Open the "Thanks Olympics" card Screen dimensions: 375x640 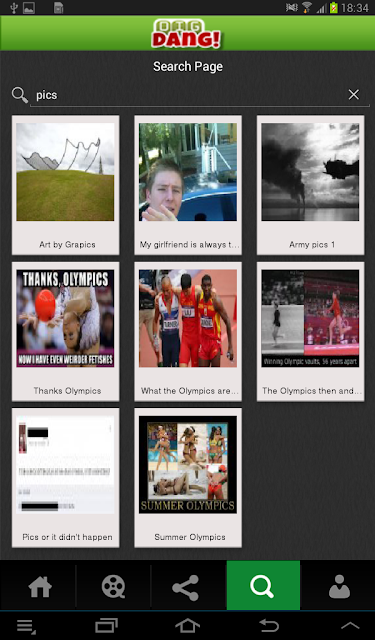coord(66,331)
